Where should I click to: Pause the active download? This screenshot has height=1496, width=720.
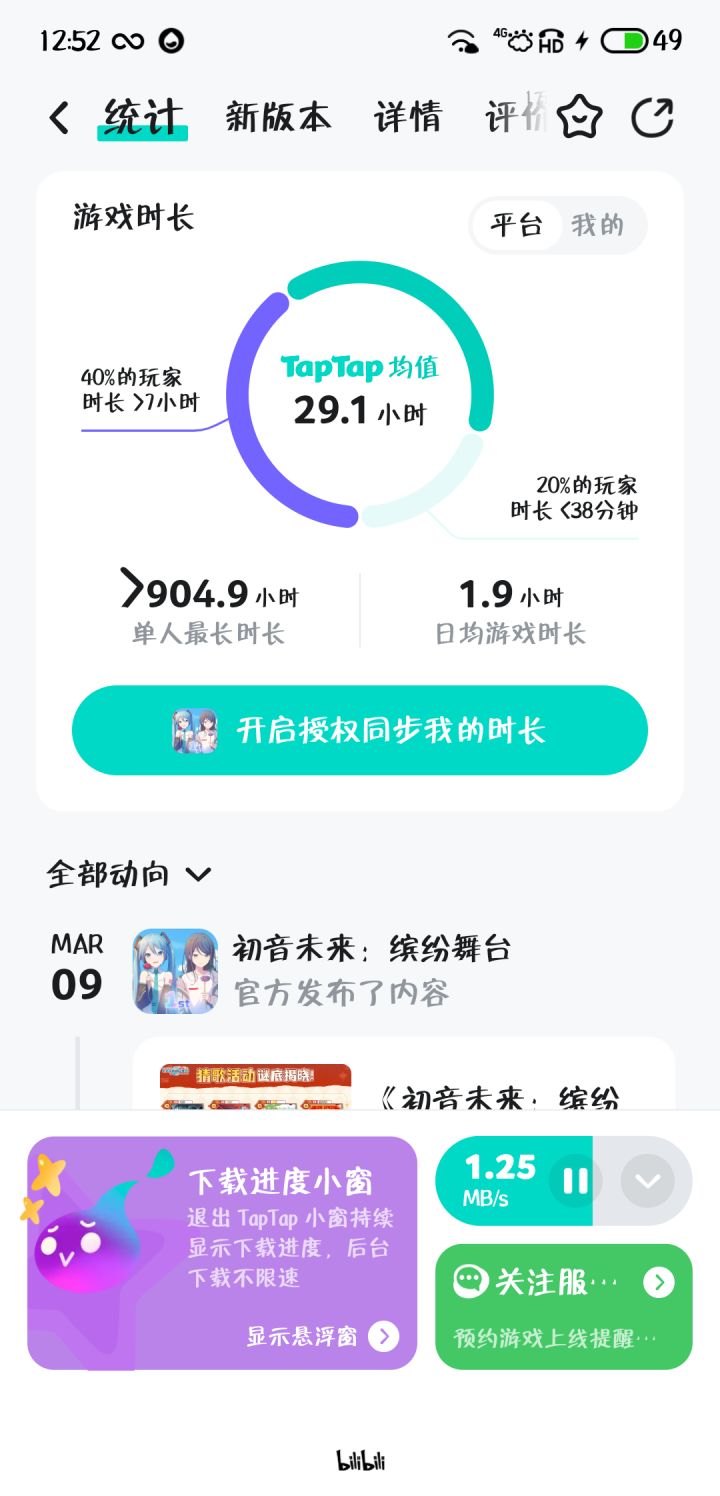(x=575, y=1180)
